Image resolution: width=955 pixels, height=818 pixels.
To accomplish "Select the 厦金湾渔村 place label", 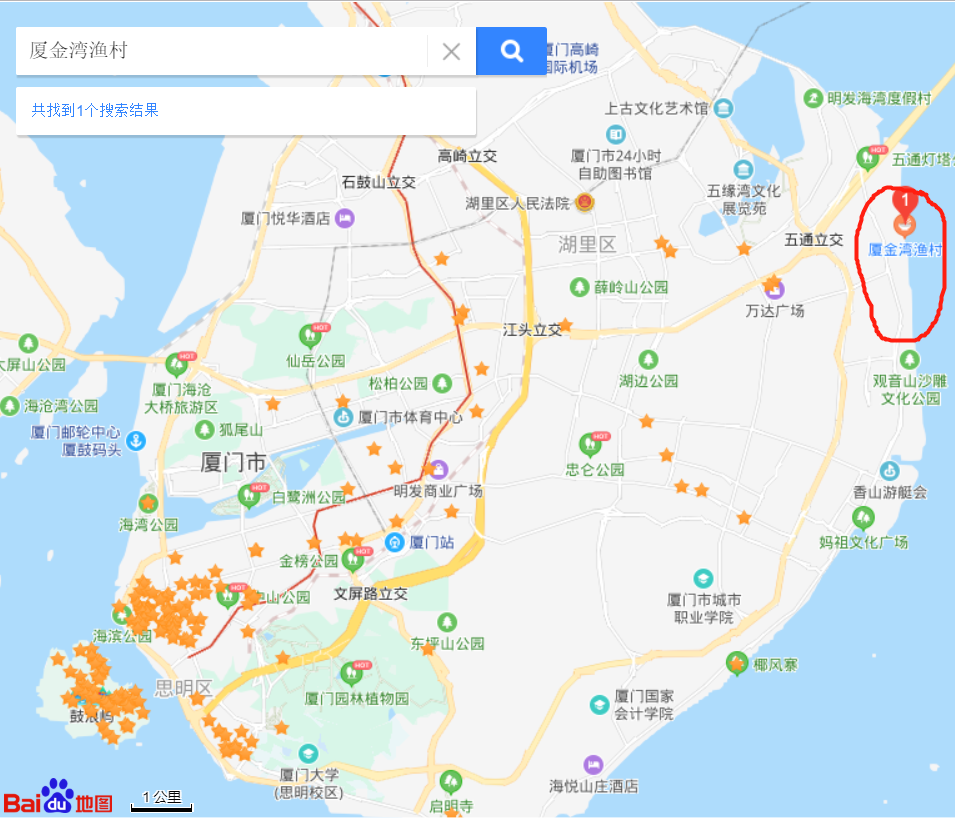I will [x=904, y=249].
